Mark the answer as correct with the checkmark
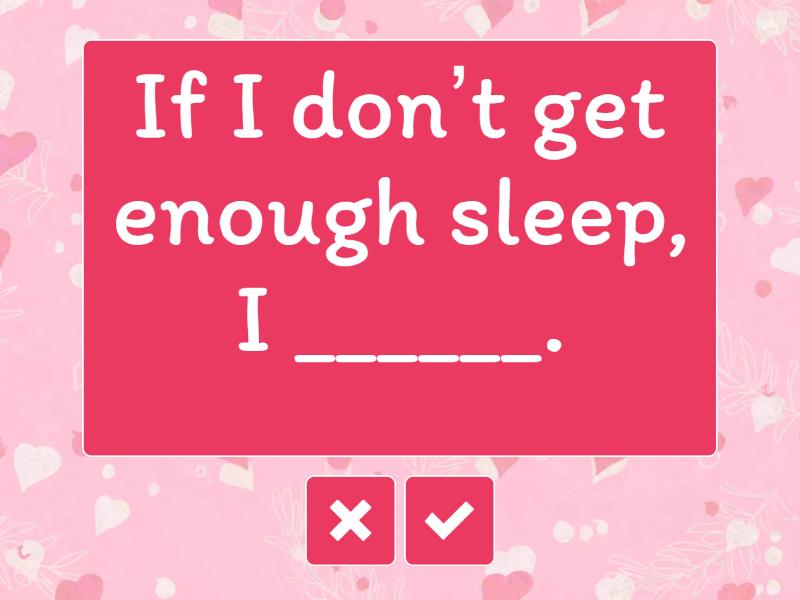Image resolution: width=800 pixels, height=600 pixels. click(x=449, y=520)
